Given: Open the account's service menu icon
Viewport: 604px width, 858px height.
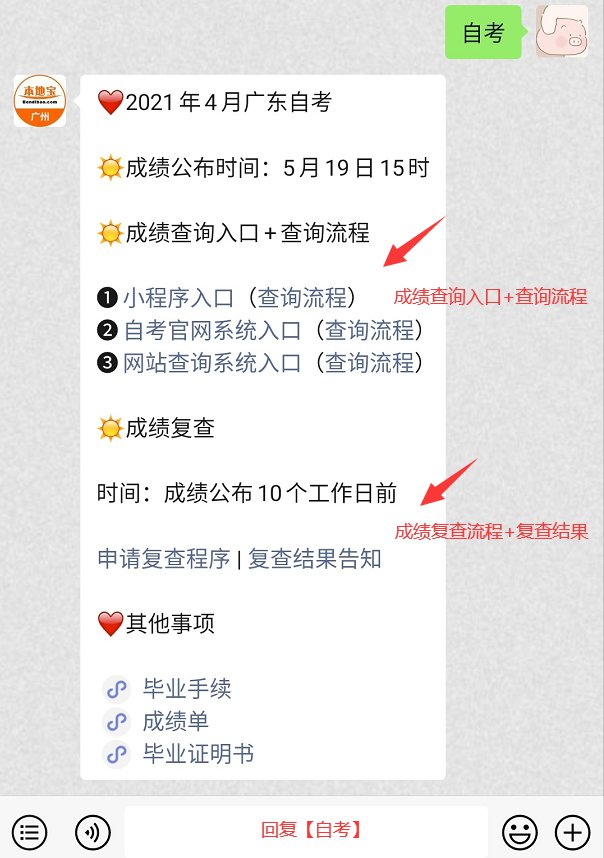Looking at the screenshot, I should 31,831.
